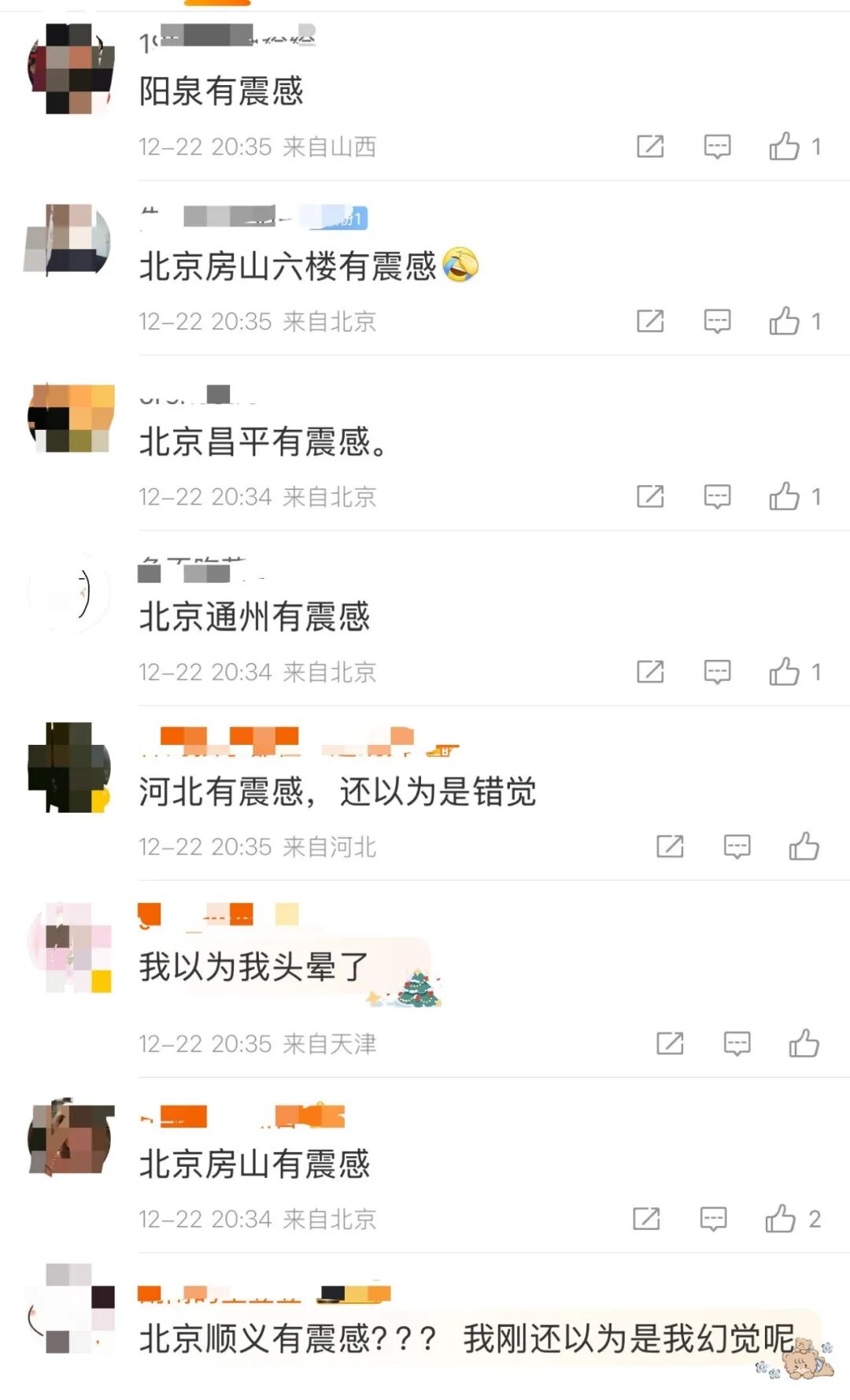Repost the comment 我以为我头晕了
This screenshot has height=1400, width=850.
[670, 1043]
